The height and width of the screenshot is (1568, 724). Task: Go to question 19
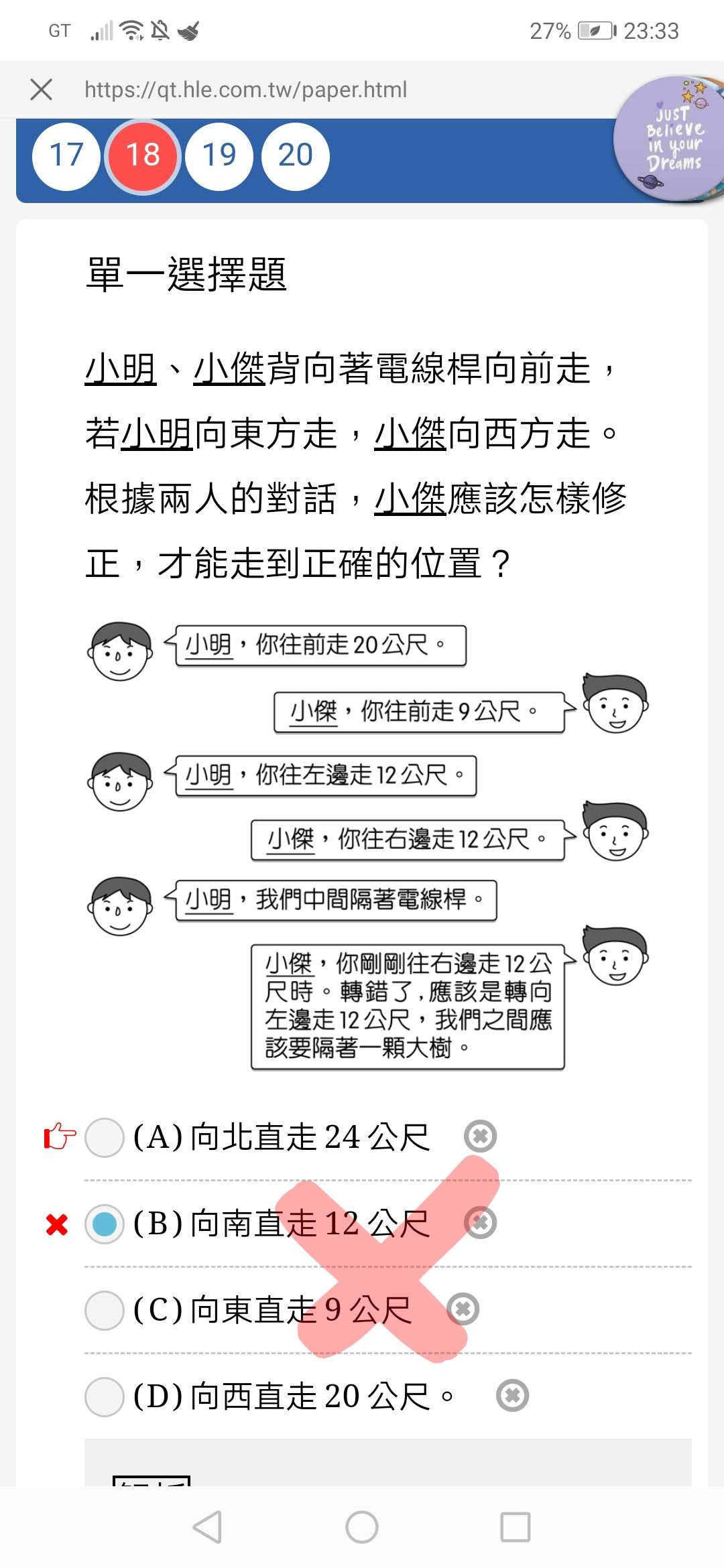pyautogui.click(x=219, y=156)
